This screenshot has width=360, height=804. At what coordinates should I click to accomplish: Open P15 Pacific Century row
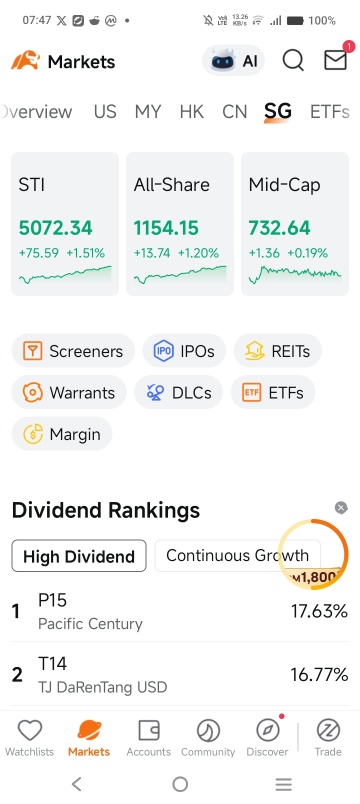(180, 611)
